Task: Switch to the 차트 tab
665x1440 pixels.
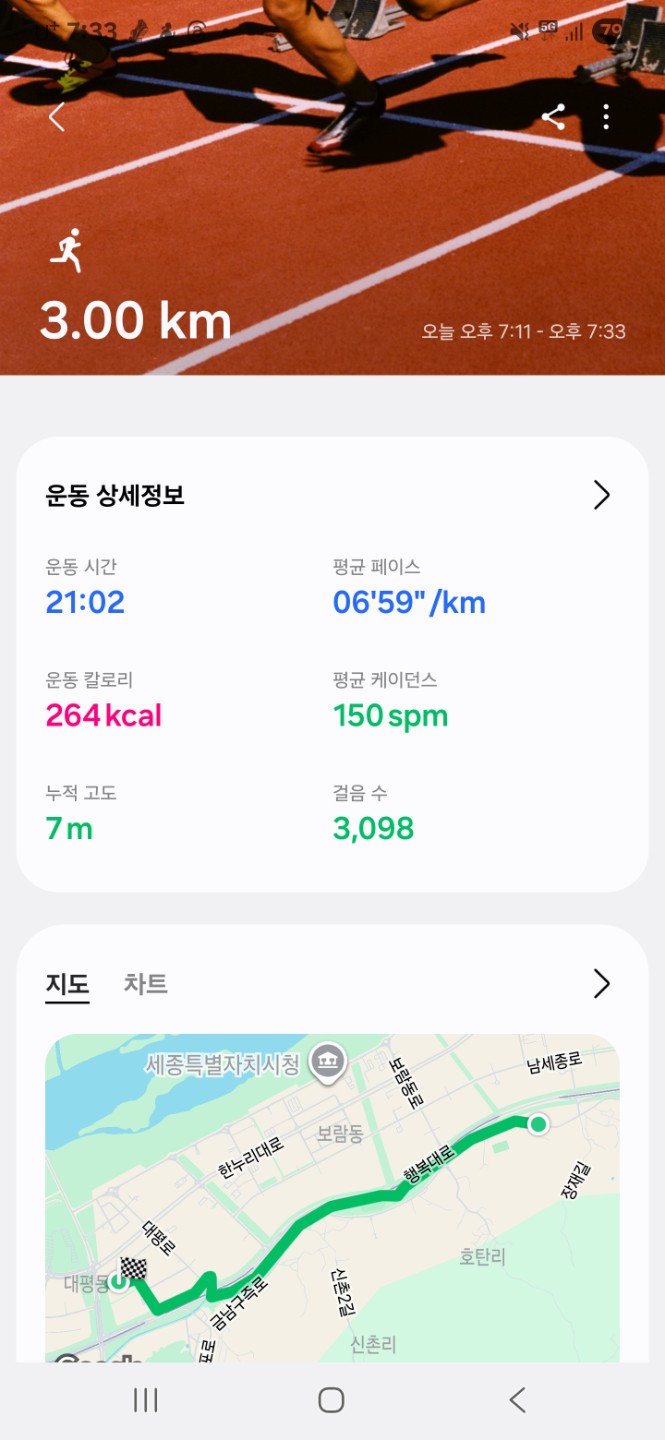Action: point(145,984)
